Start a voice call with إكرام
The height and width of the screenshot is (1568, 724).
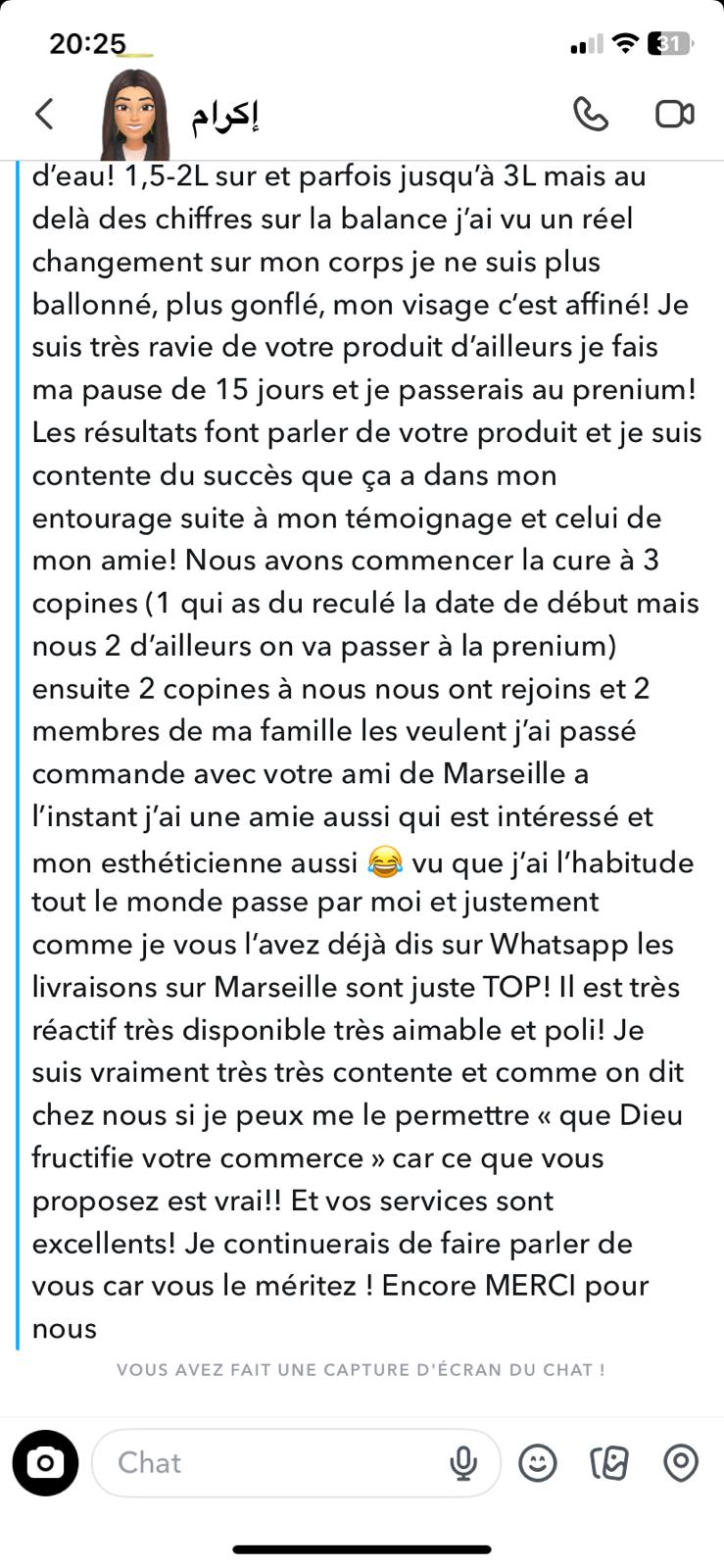(x=590, y=115)
